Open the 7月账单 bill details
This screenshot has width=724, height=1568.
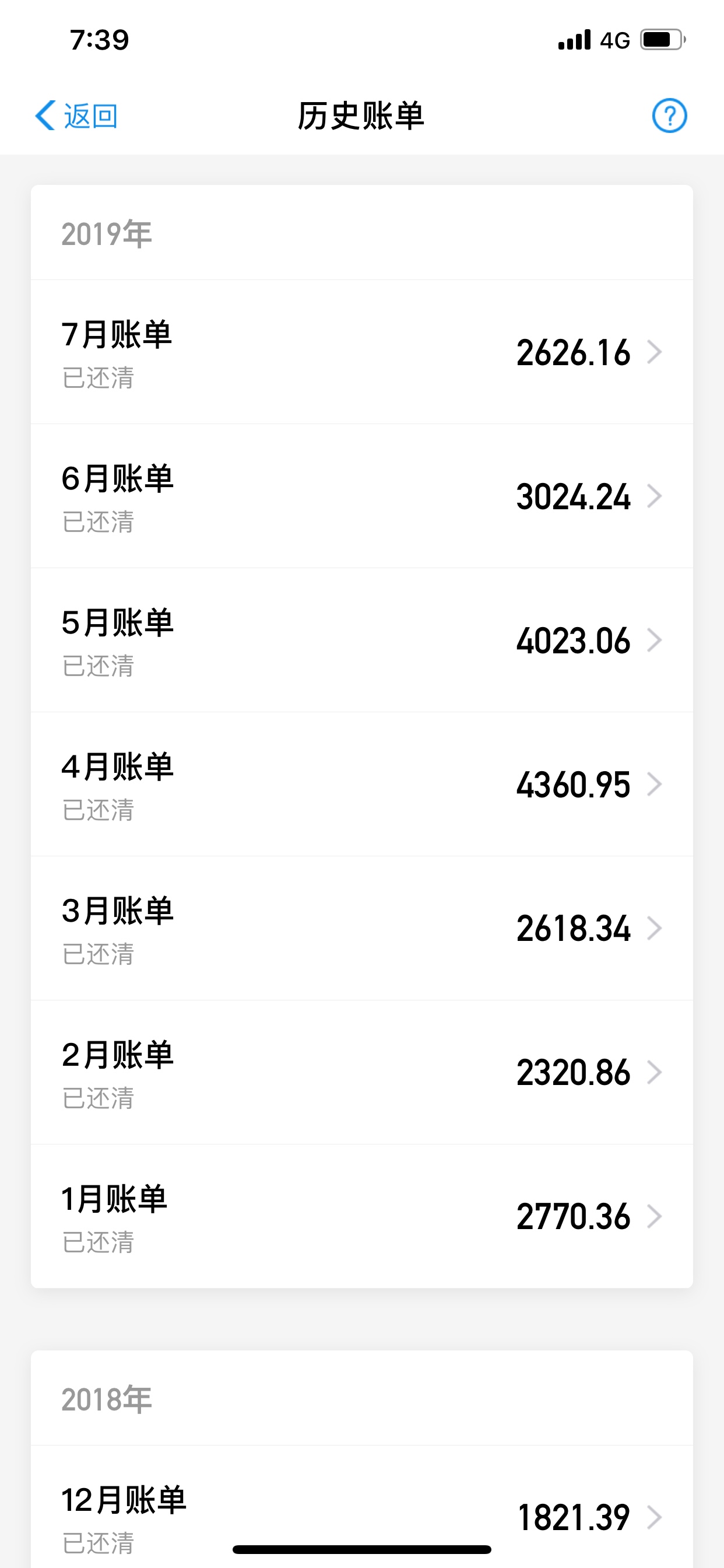point(362,352)
